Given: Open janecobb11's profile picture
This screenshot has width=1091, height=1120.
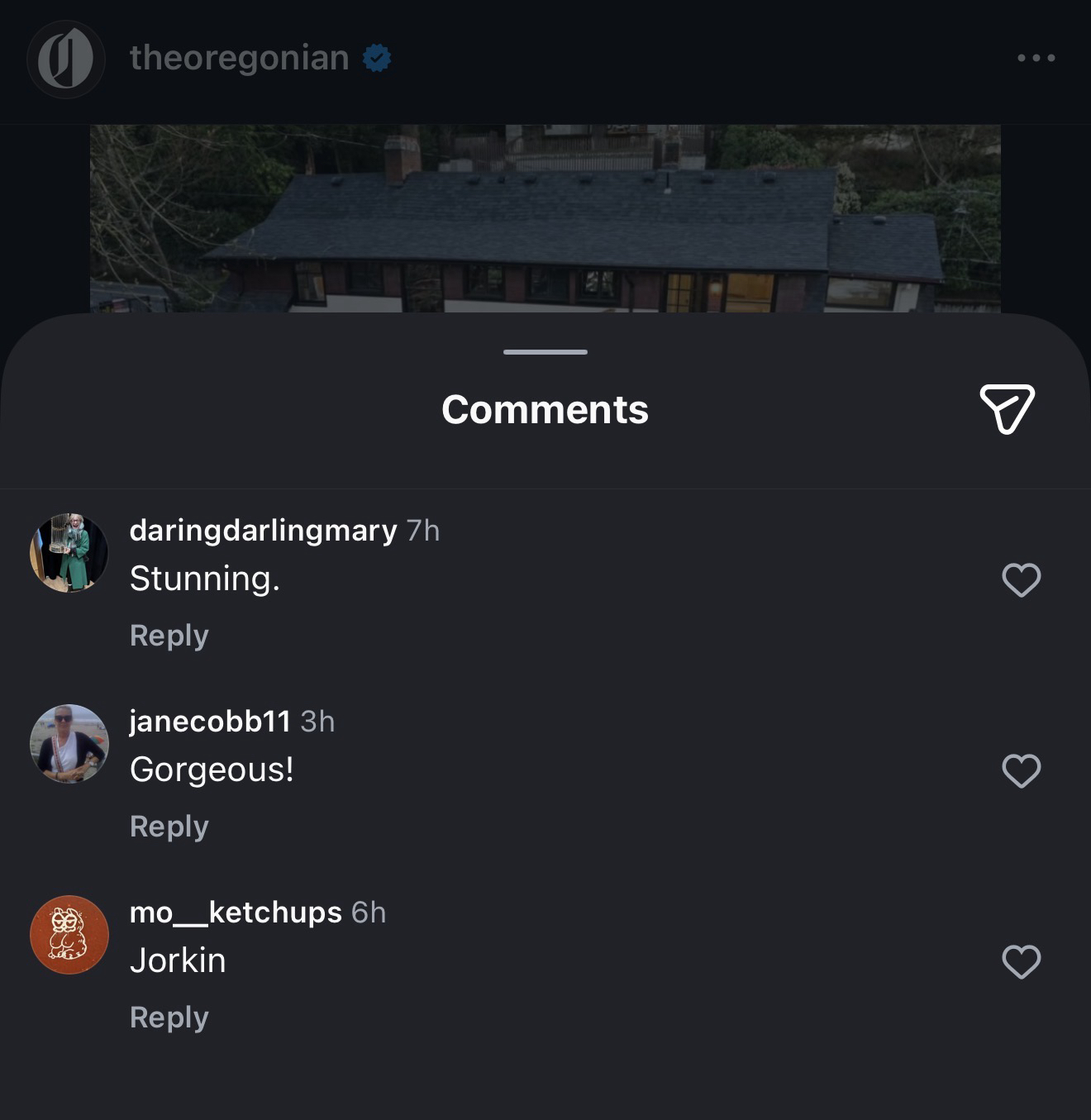Looking at the screenshot, I should 69,743.
